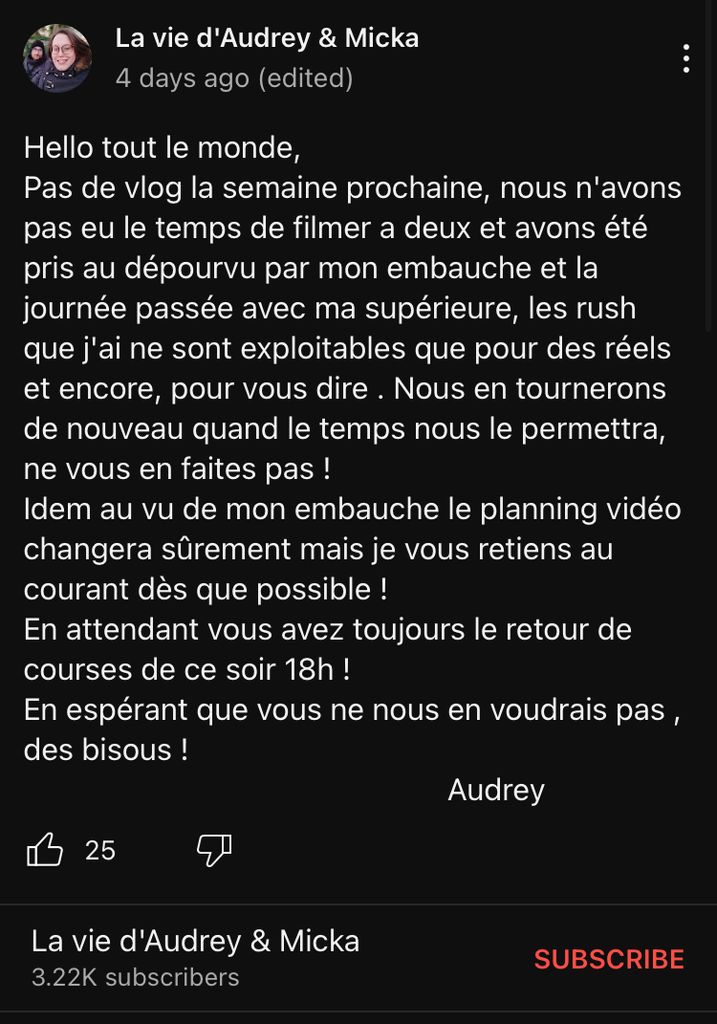Like Audrey's community post
This screenshot has width=717, height=1024.
[45, 851]
